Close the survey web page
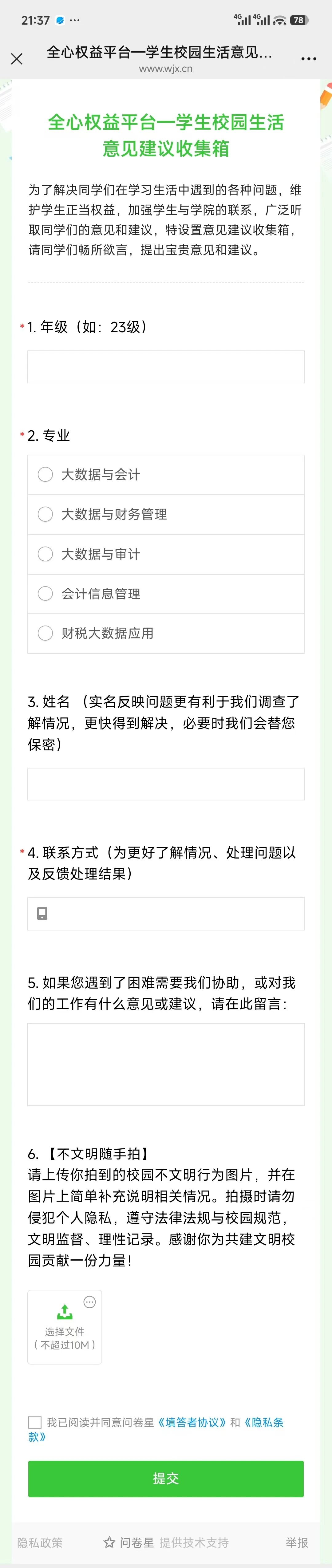The height and width of the screenshot is (1568, 332). coord(17,58)
